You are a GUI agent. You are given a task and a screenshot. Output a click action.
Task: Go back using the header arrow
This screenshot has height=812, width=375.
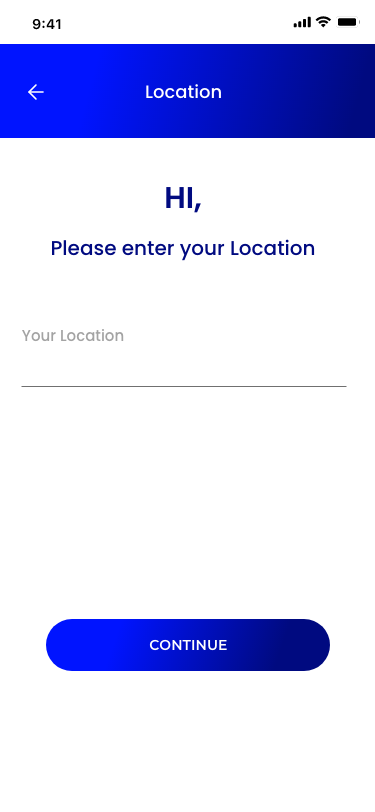[x=36, y=92]
